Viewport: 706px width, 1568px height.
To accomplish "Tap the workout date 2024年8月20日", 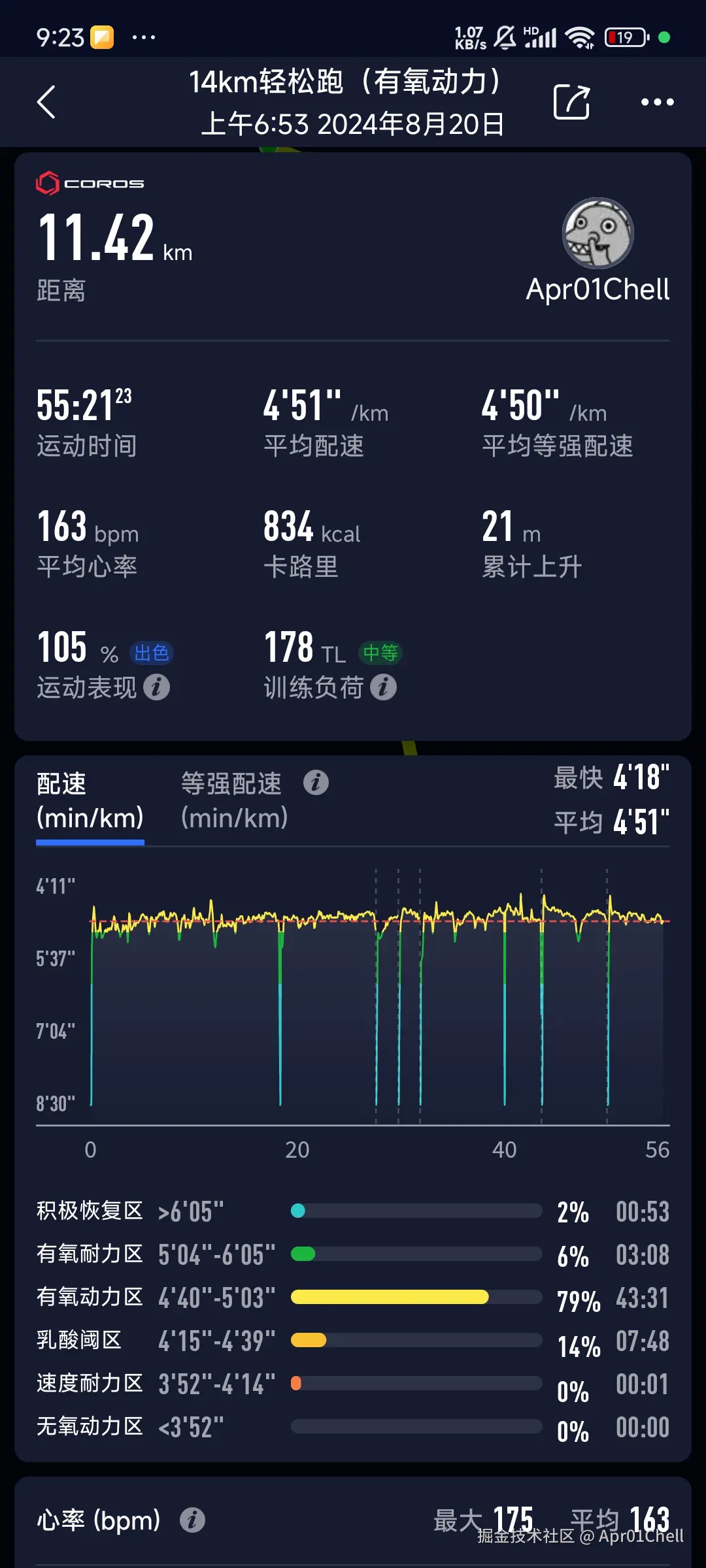I will pos(411,123).
